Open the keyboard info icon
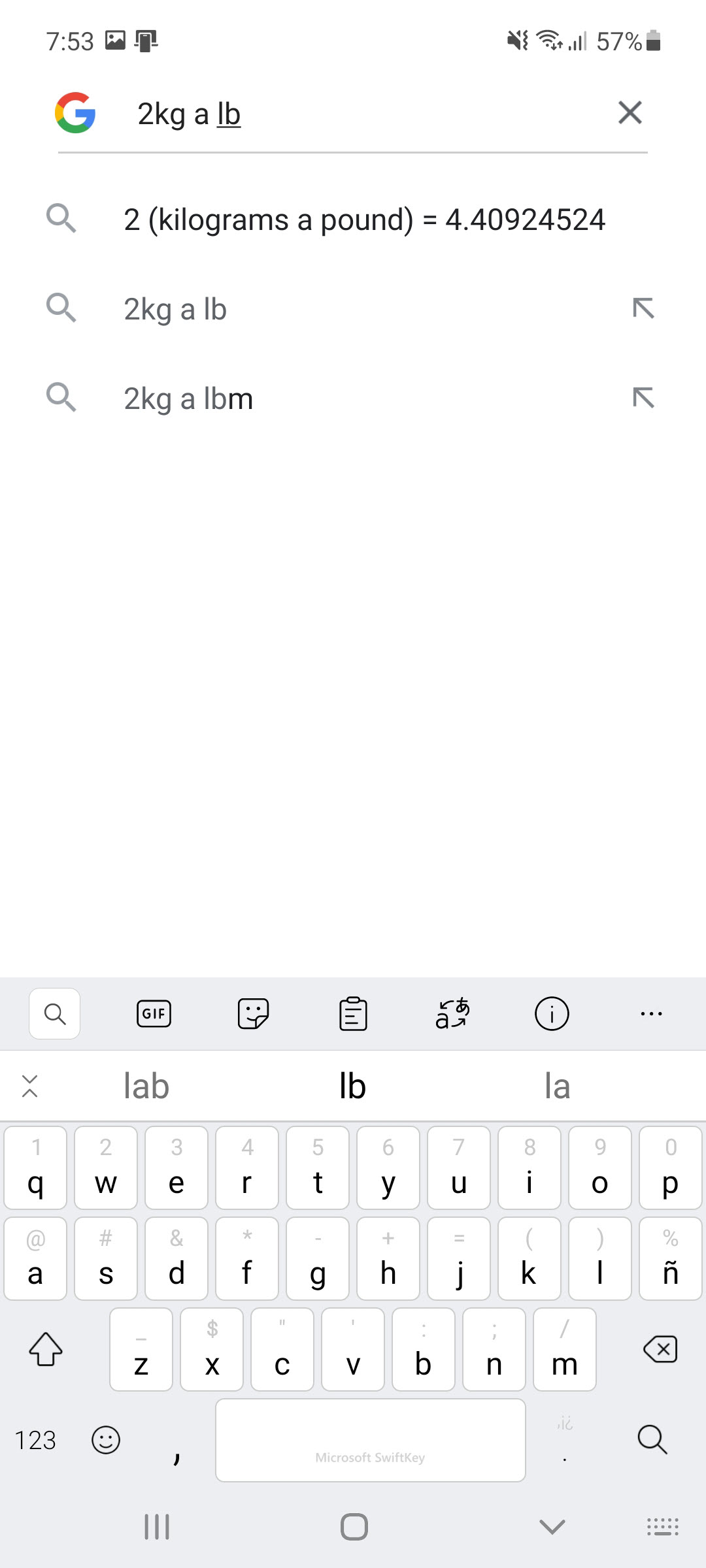Screen dimensions: 706x1568 [x=552, y=1013]
